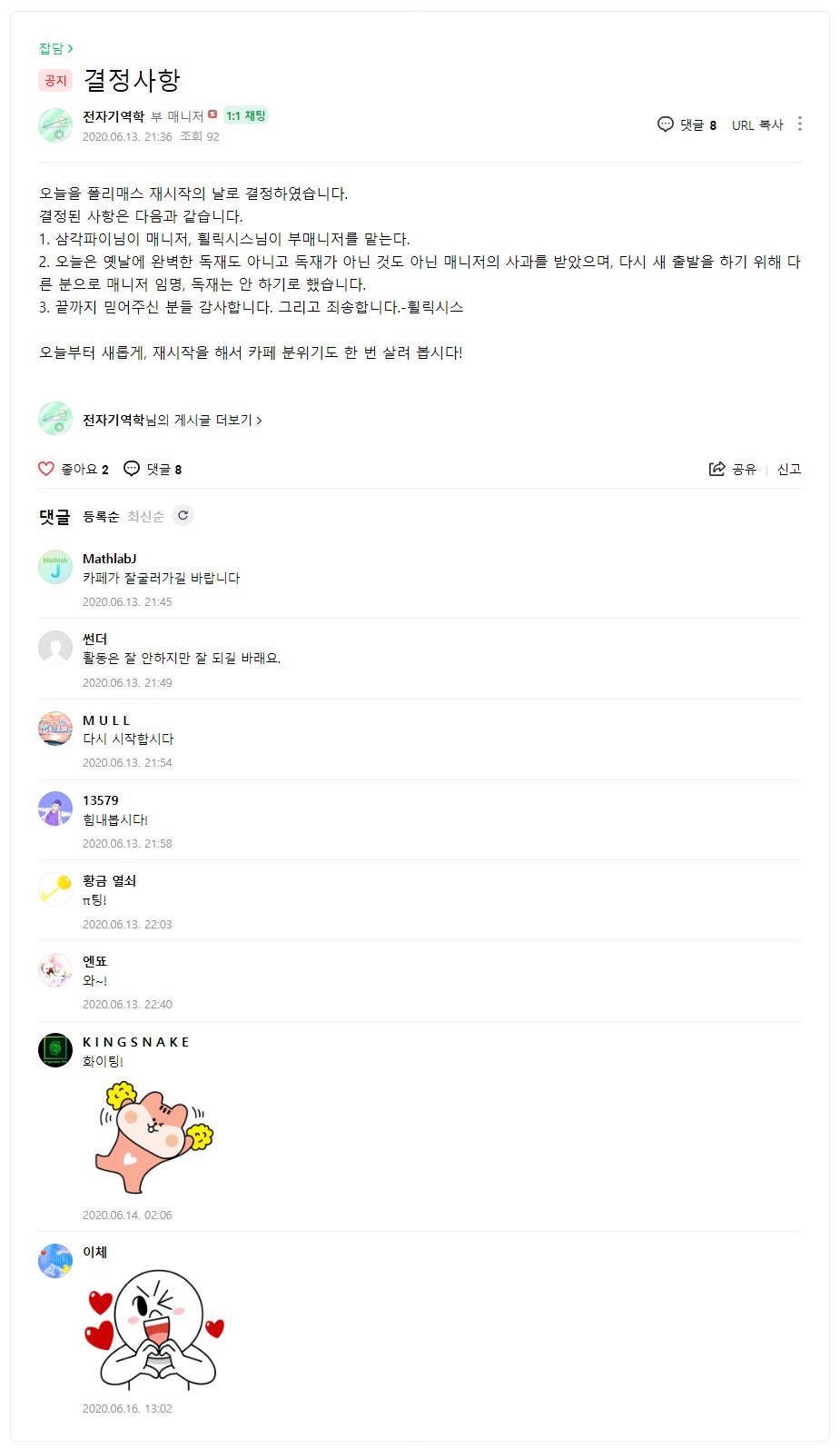Viewport: 840px width, 1449px height.
Task: Like this post with the heart
Action: (46, 469)
